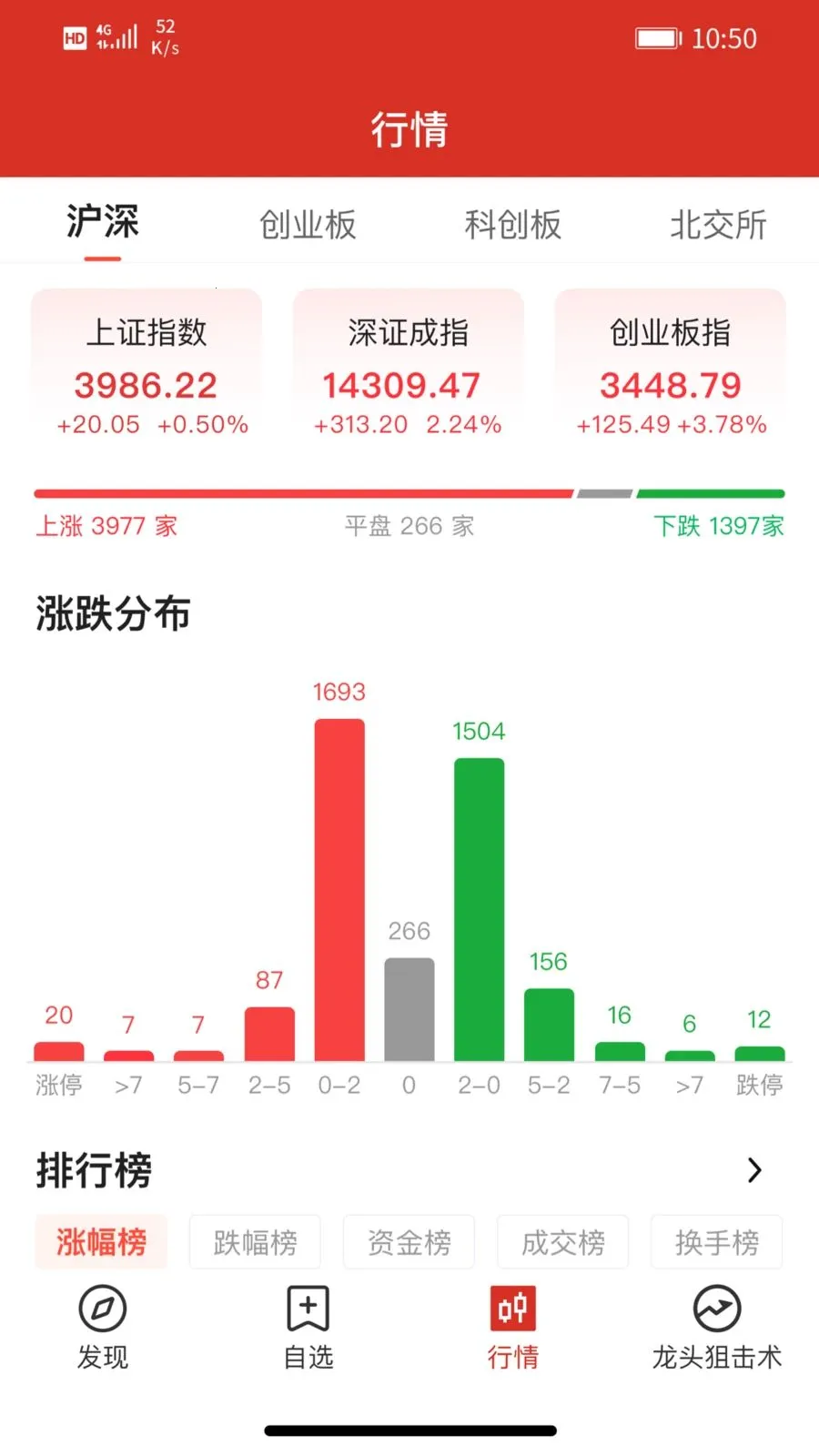Select the 跌幅榜 chip
The image size is (819, 1456).
click(x=255, y=1241)
